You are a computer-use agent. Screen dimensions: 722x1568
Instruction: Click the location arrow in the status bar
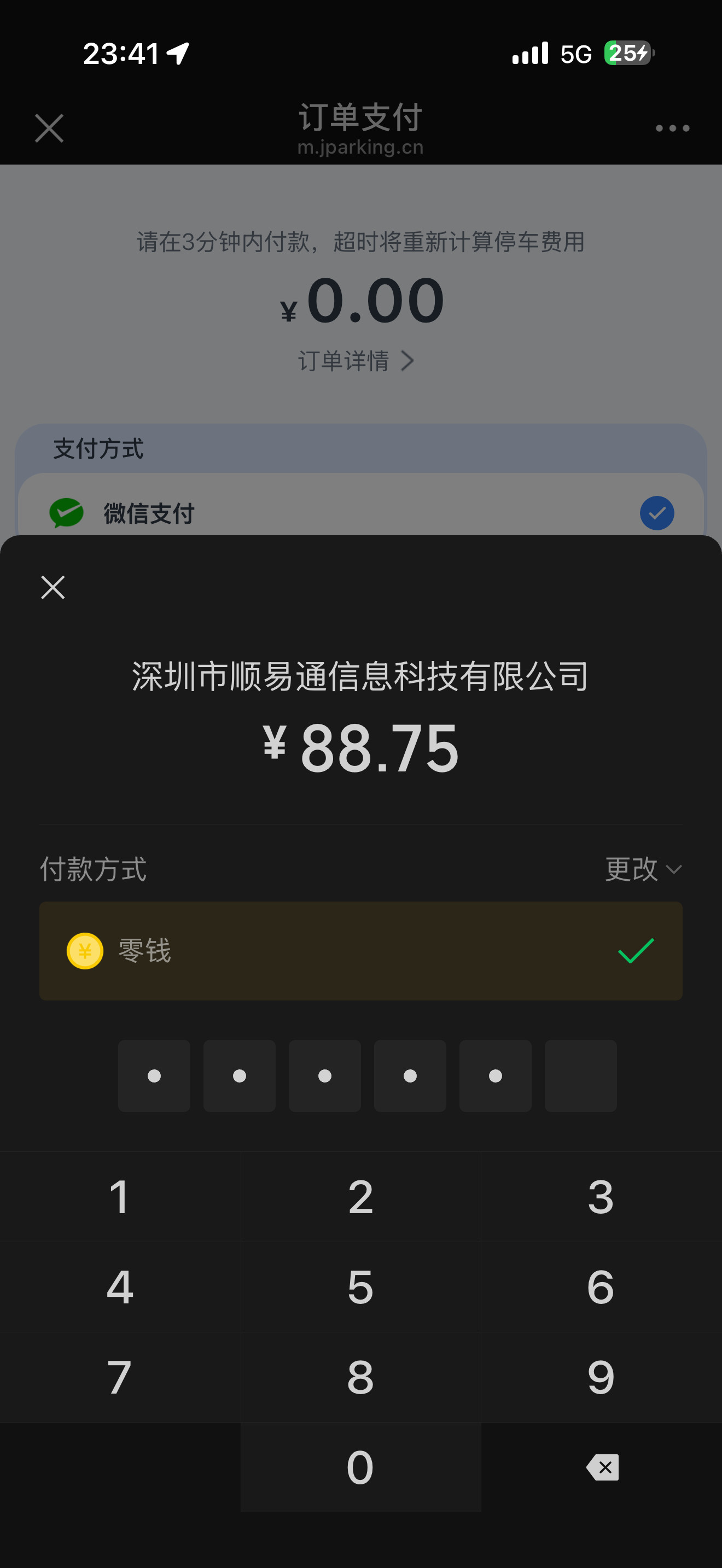[177, 54]
